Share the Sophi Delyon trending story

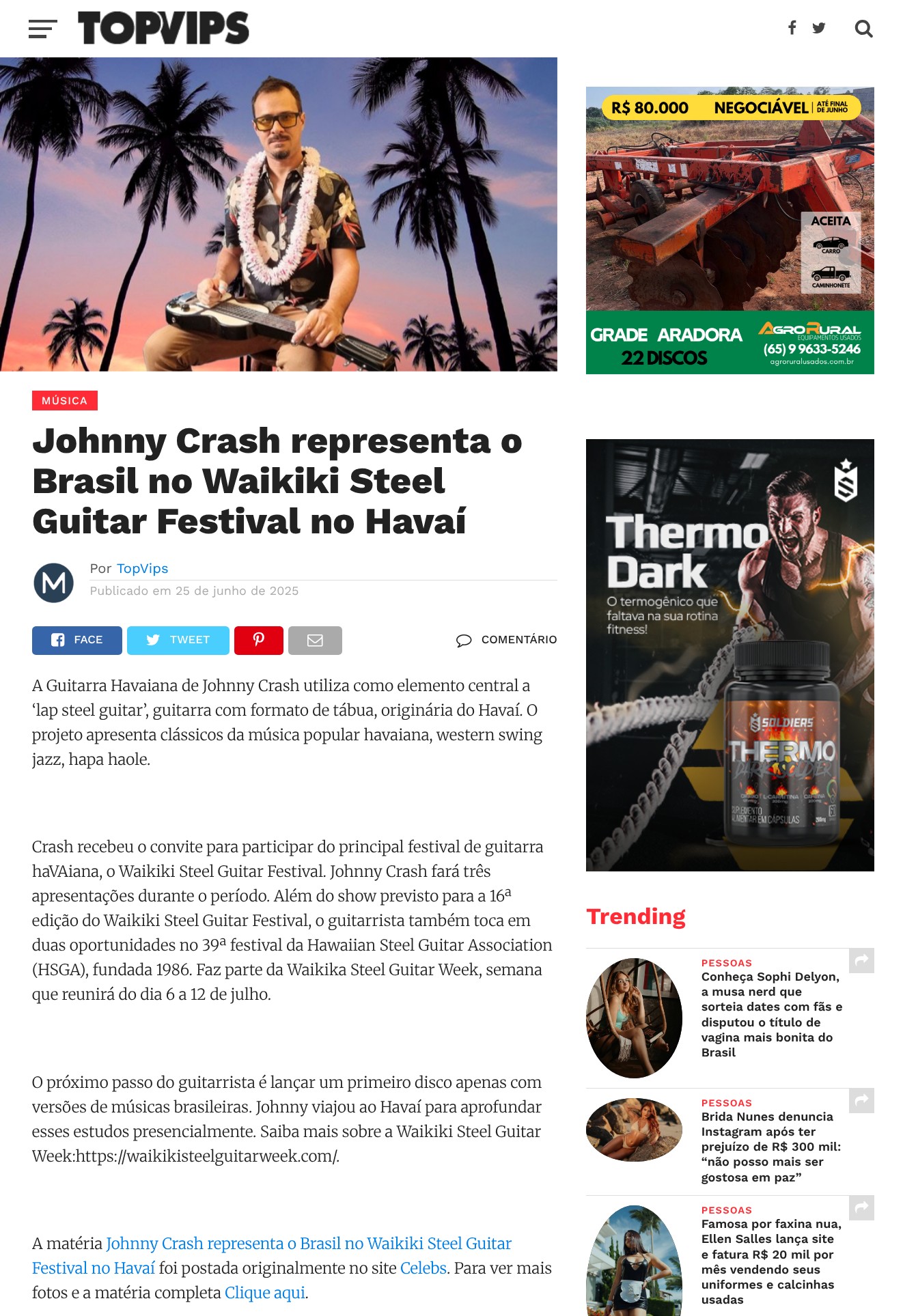pyautogui.click(x=861, y=960)
